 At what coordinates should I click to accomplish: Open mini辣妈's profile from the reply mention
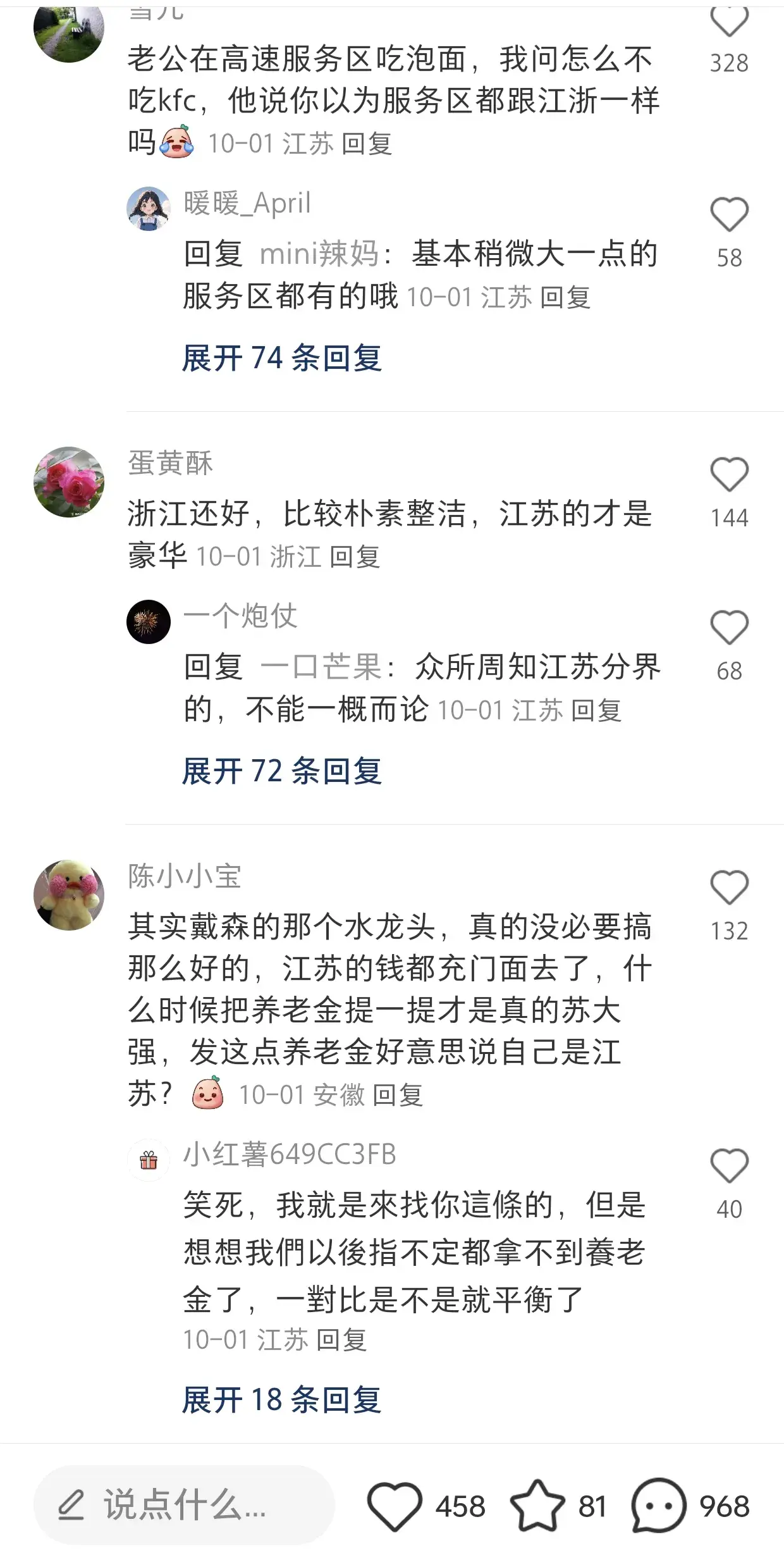(319, 254)
